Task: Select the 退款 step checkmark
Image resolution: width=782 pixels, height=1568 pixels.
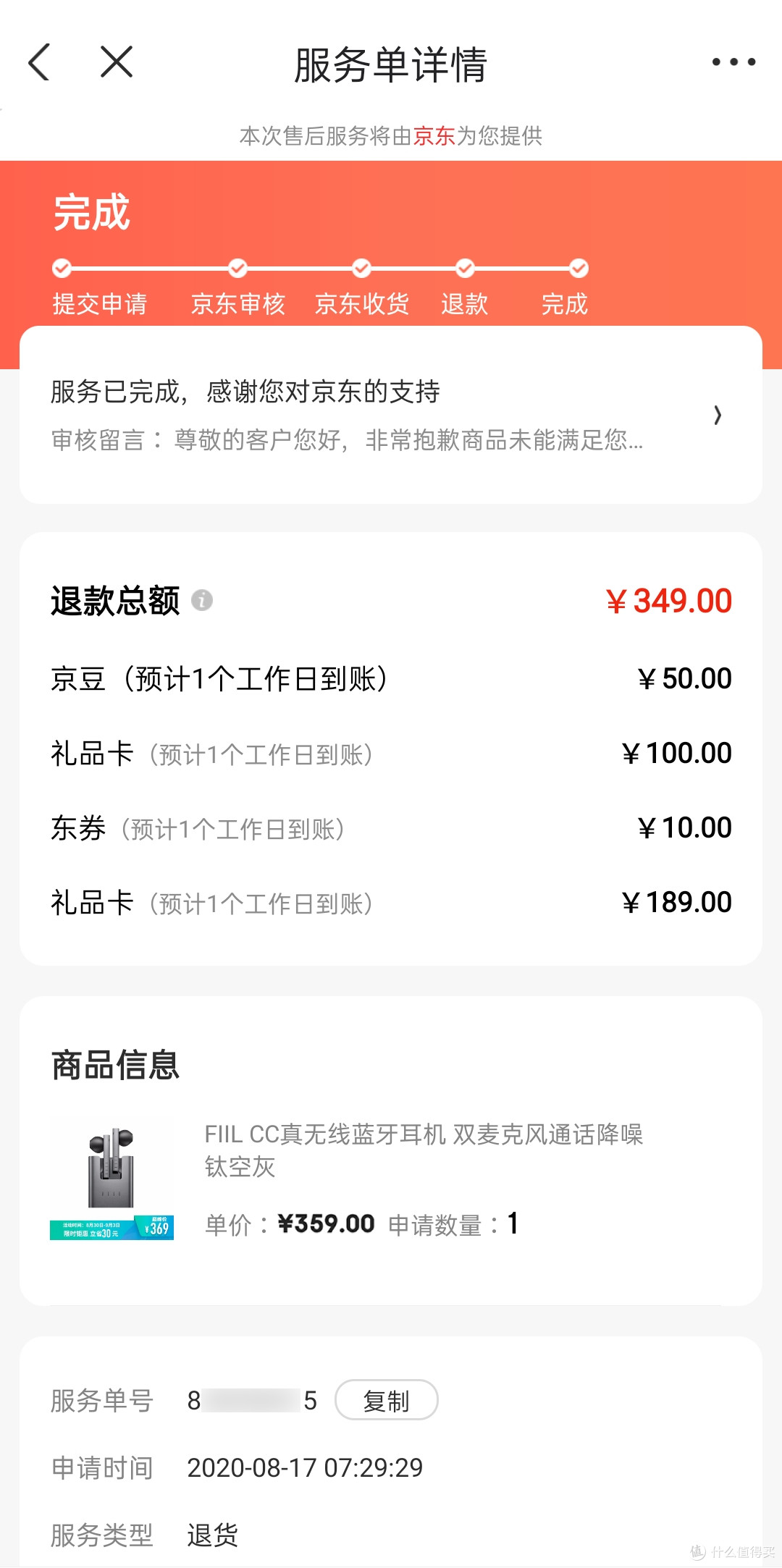Action: click(464, 269)
